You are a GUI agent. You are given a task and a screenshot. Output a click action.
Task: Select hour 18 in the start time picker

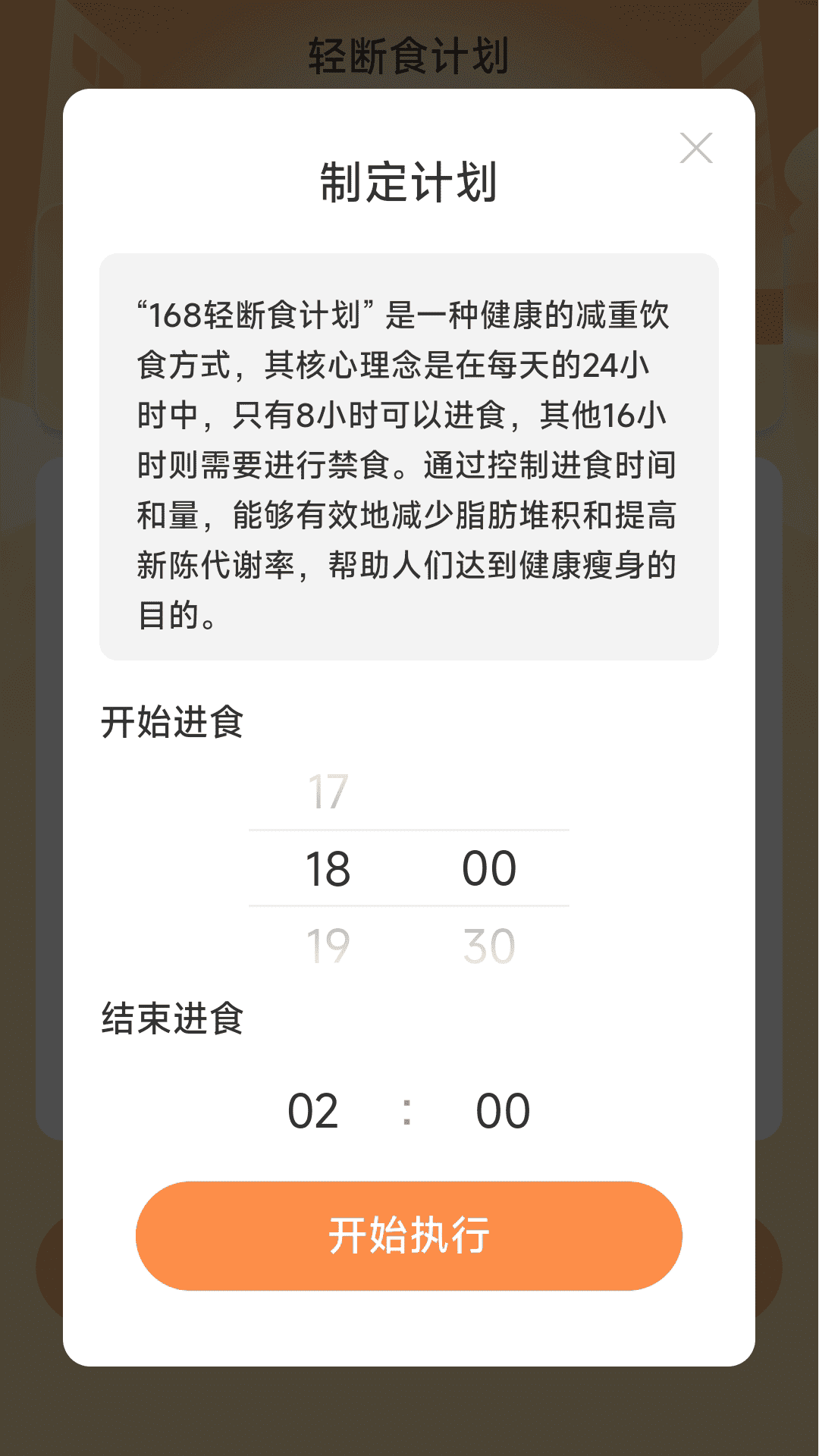[x=330, y=868]
